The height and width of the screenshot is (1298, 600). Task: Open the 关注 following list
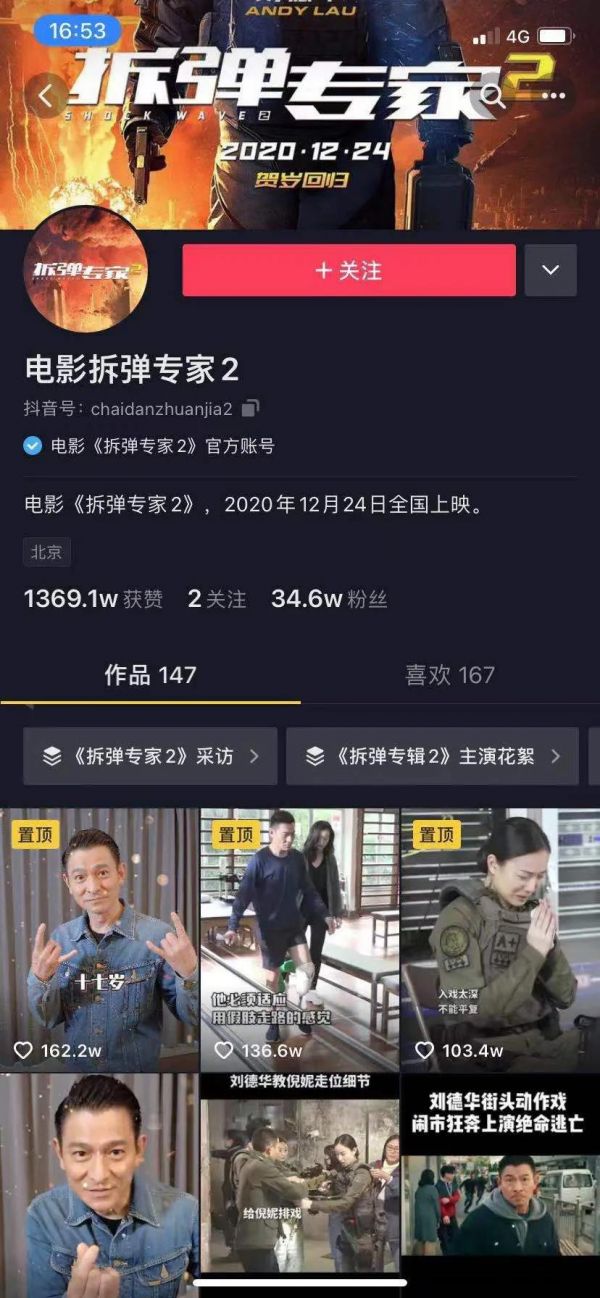pos(216,599)
